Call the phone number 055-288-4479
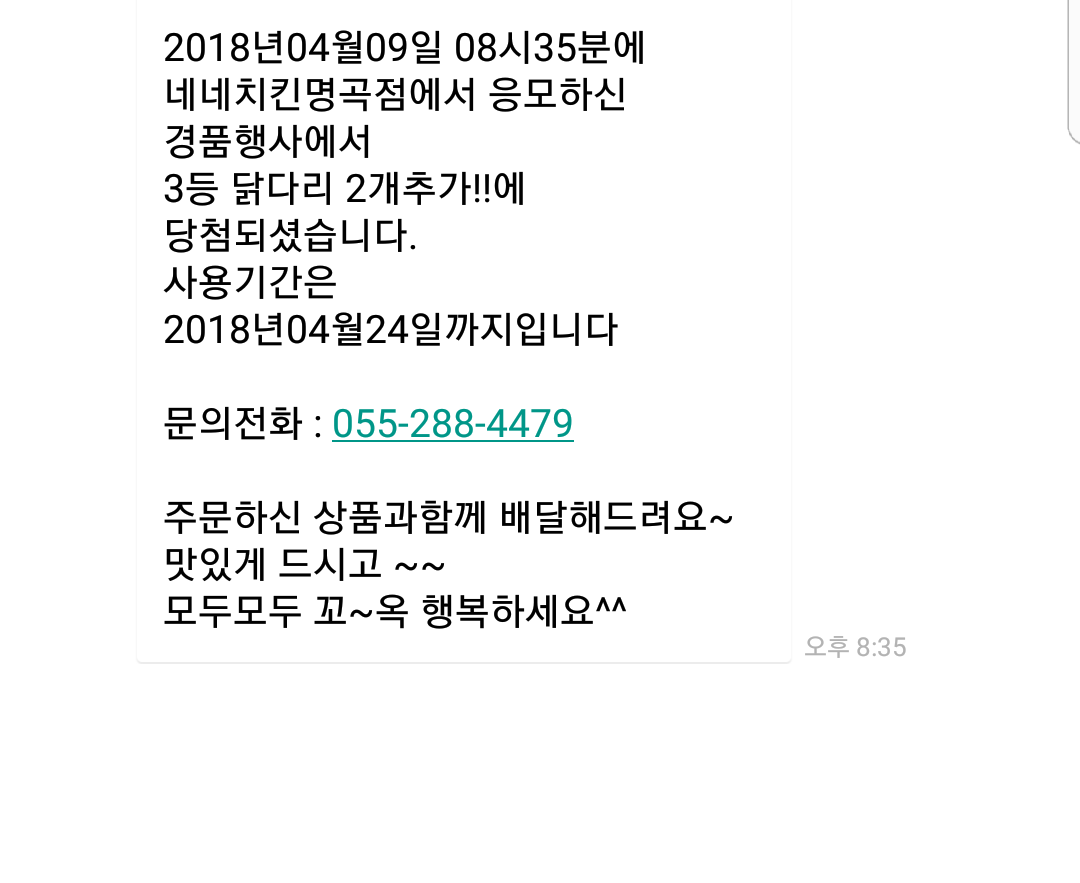 (x=452, y=424)
